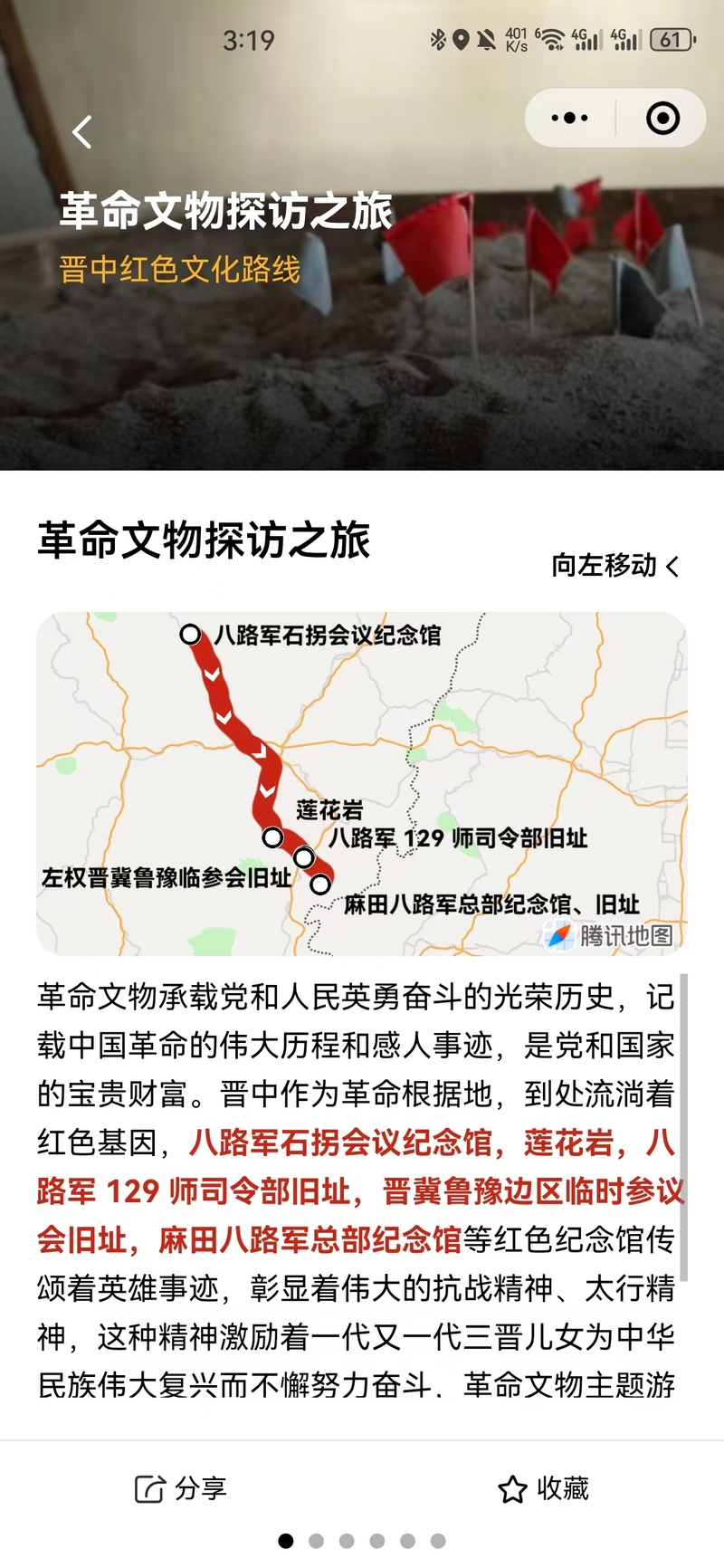The height and width of the screenshot is (1568, 724).
Task: Select 八路军石拐会议纪念馆 marker on the map
Action: coord(190,635)
